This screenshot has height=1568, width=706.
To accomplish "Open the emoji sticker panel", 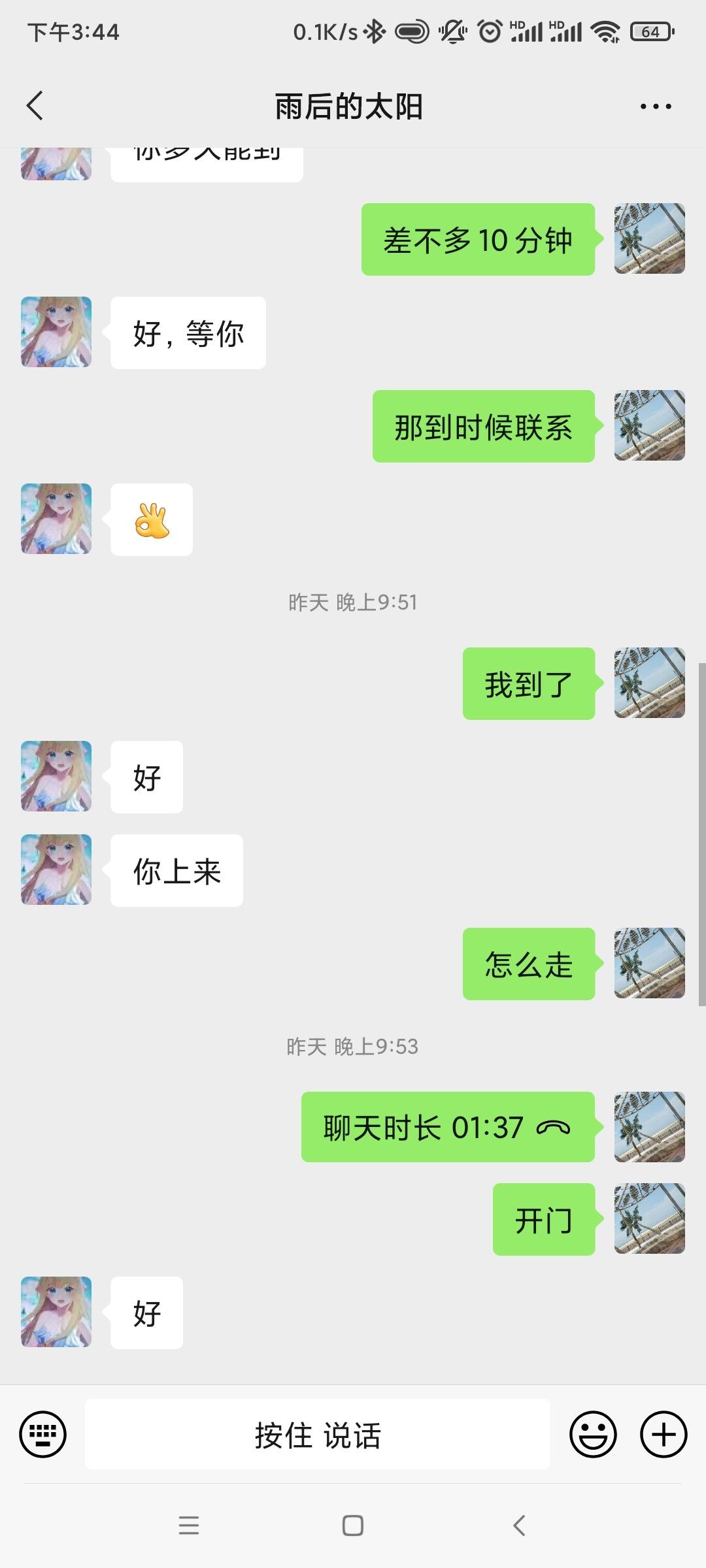I will coord(593,1434).
